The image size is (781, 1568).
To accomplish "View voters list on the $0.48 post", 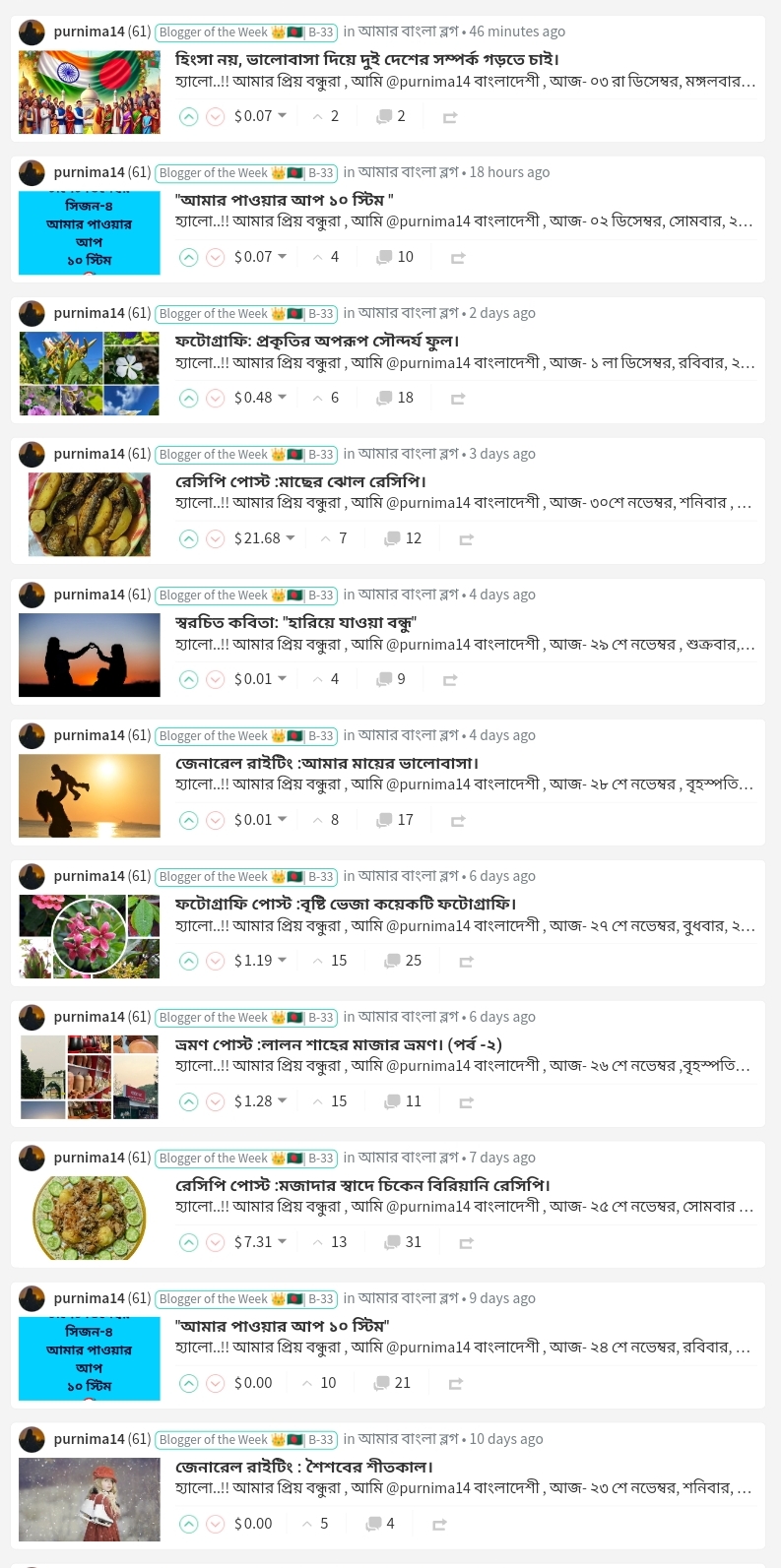I will 327,398.
